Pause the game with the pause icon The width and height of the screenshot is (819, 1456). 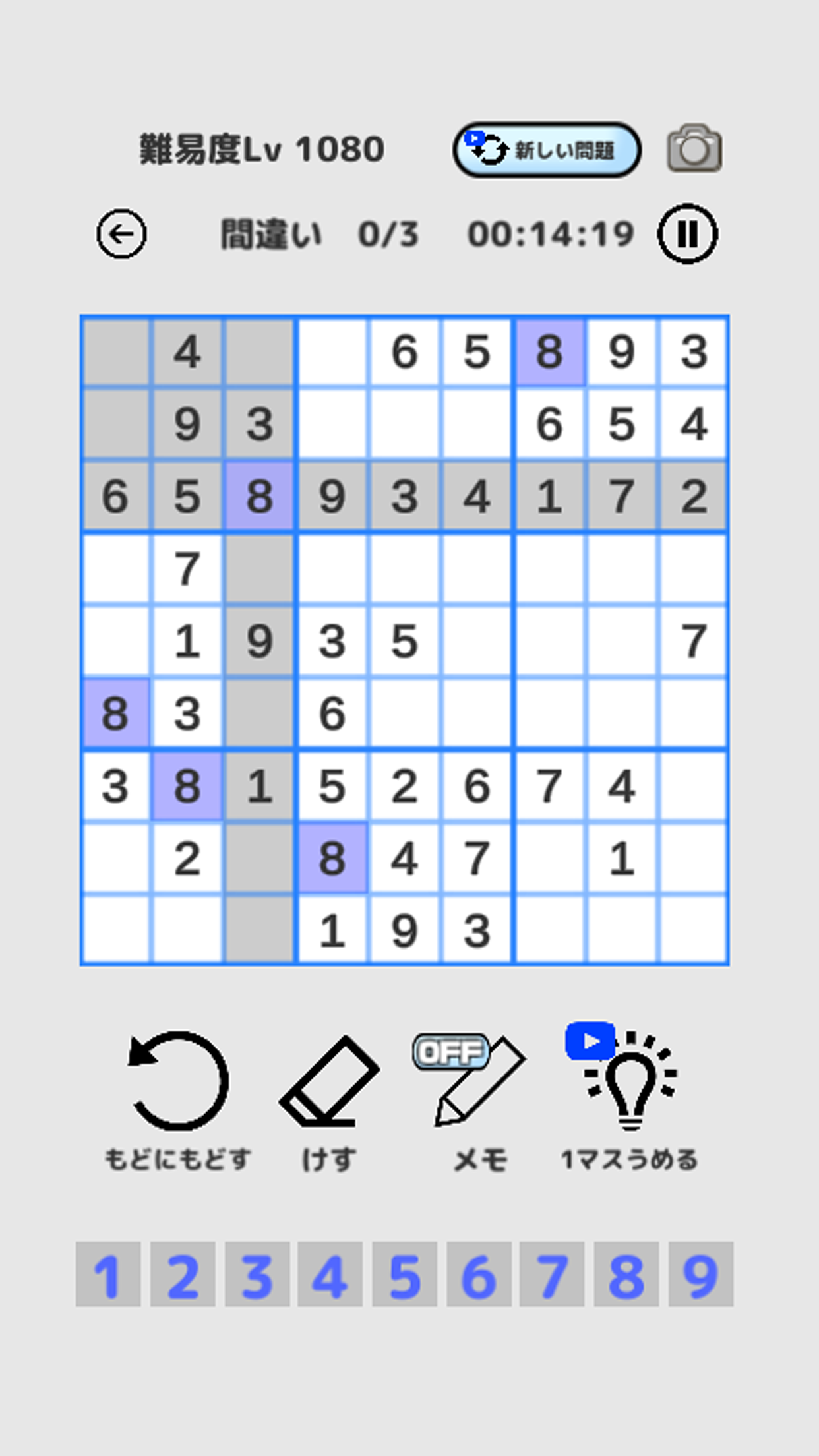688,234
